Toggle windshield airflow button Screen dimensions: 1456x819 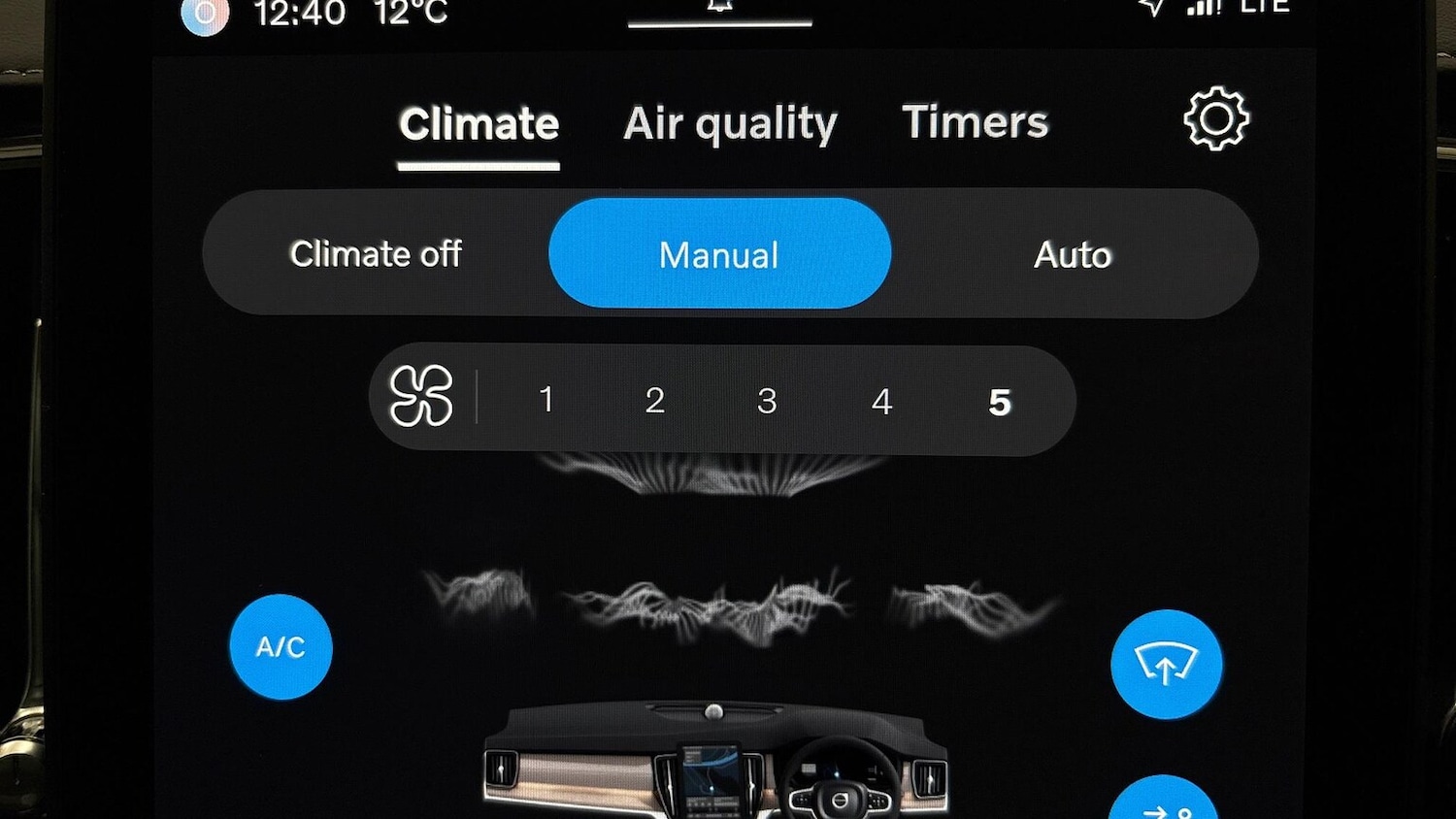click(x=1166, y=665)
